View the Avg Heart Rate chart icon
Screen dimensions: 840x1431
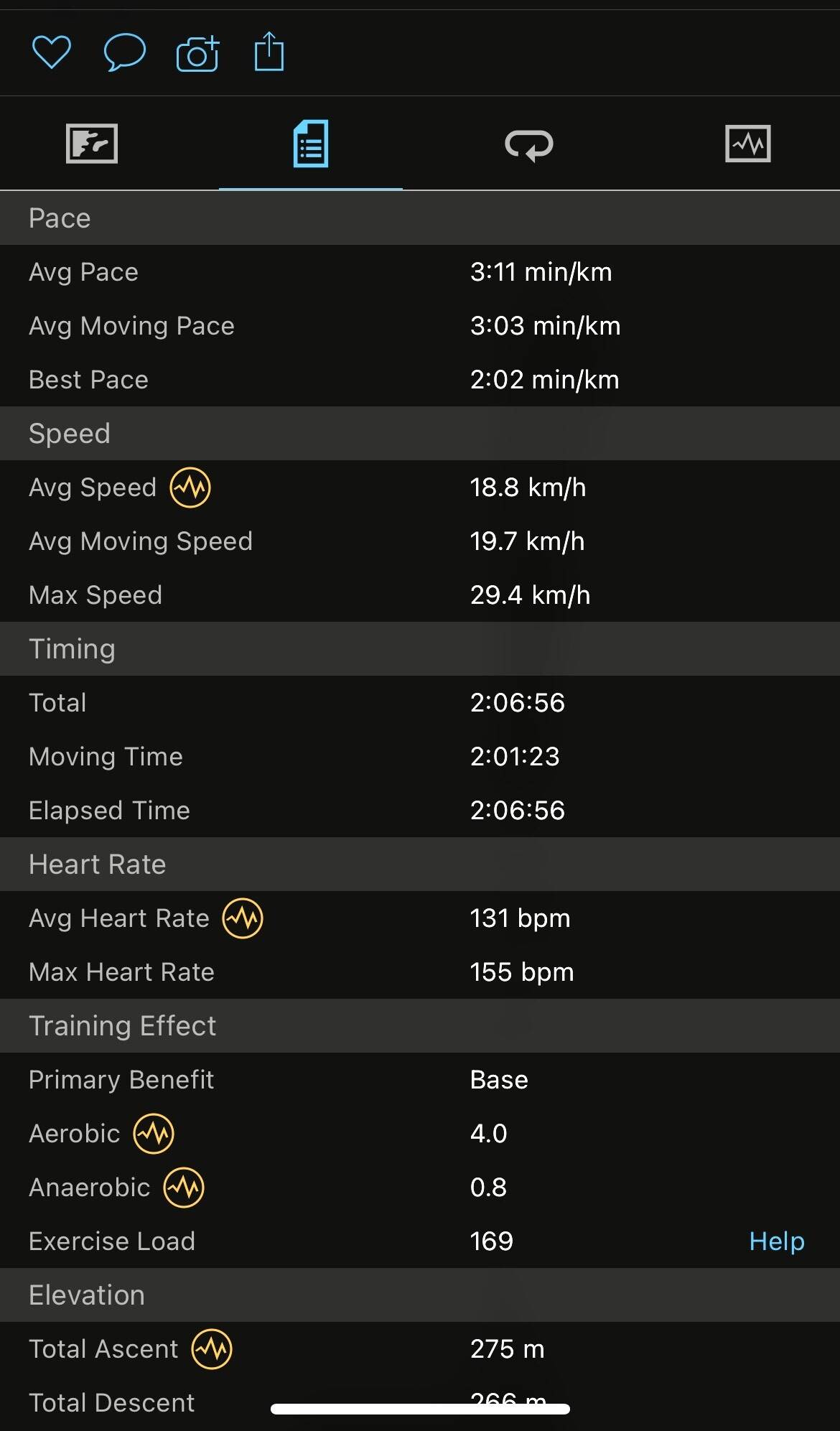click(x=243, y=918)
